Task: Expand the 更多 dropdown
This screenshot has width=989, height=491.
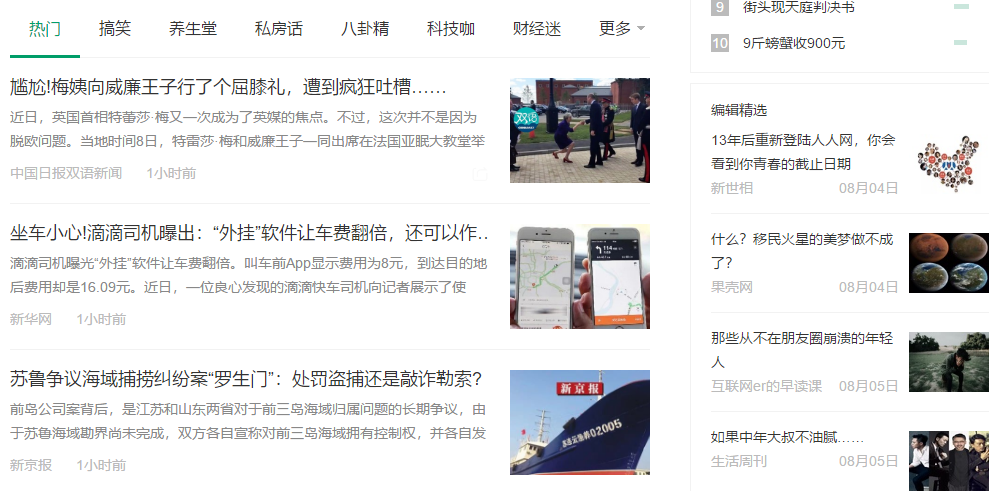Action: [621, 29]
